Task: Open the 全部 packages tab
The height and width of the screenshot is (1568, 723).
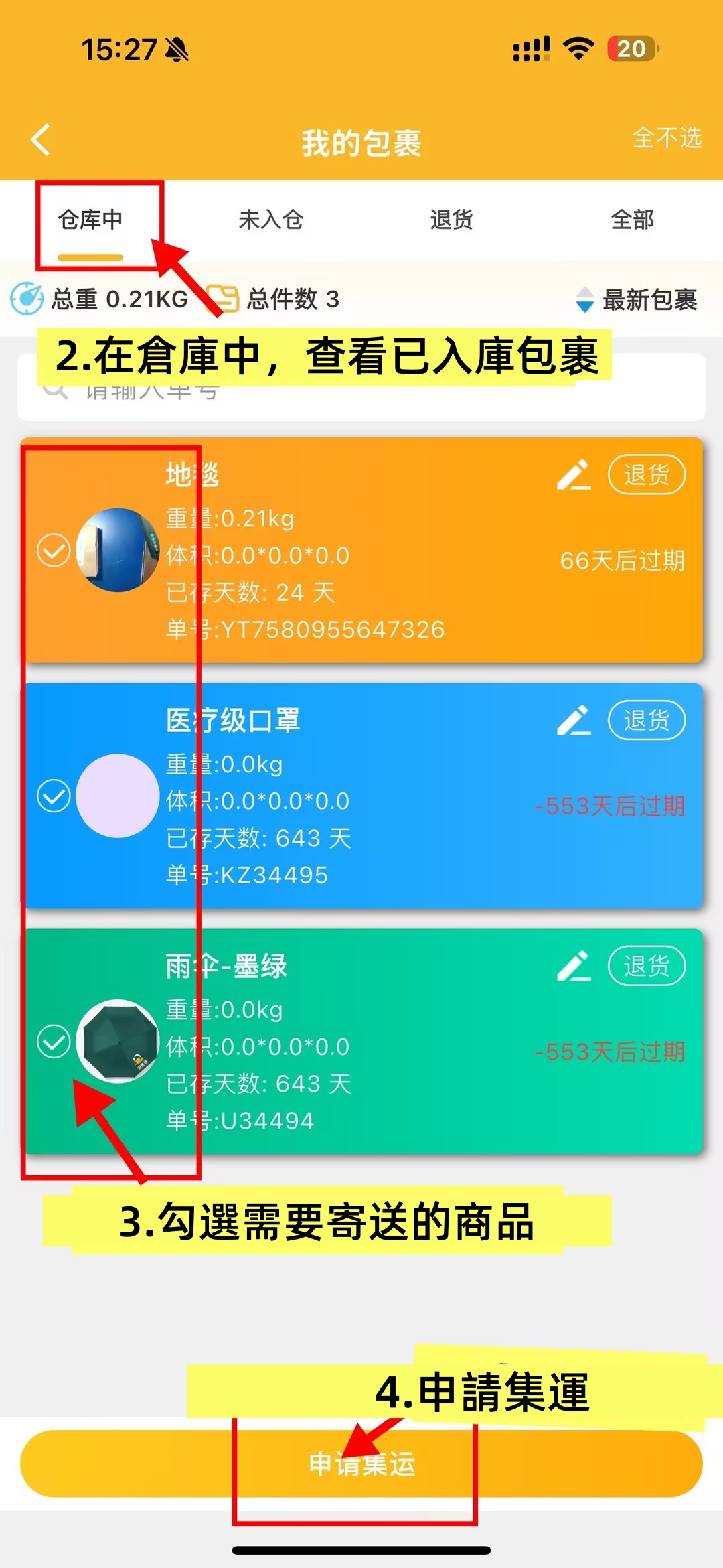Action: coord(632,219)
